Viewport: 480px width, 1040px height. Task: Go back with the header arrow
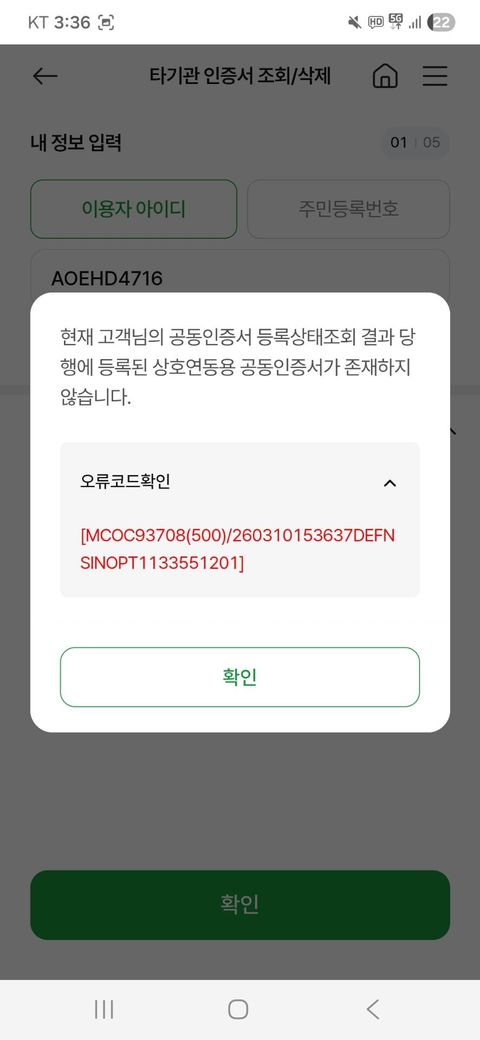click(x=45, y=76)
